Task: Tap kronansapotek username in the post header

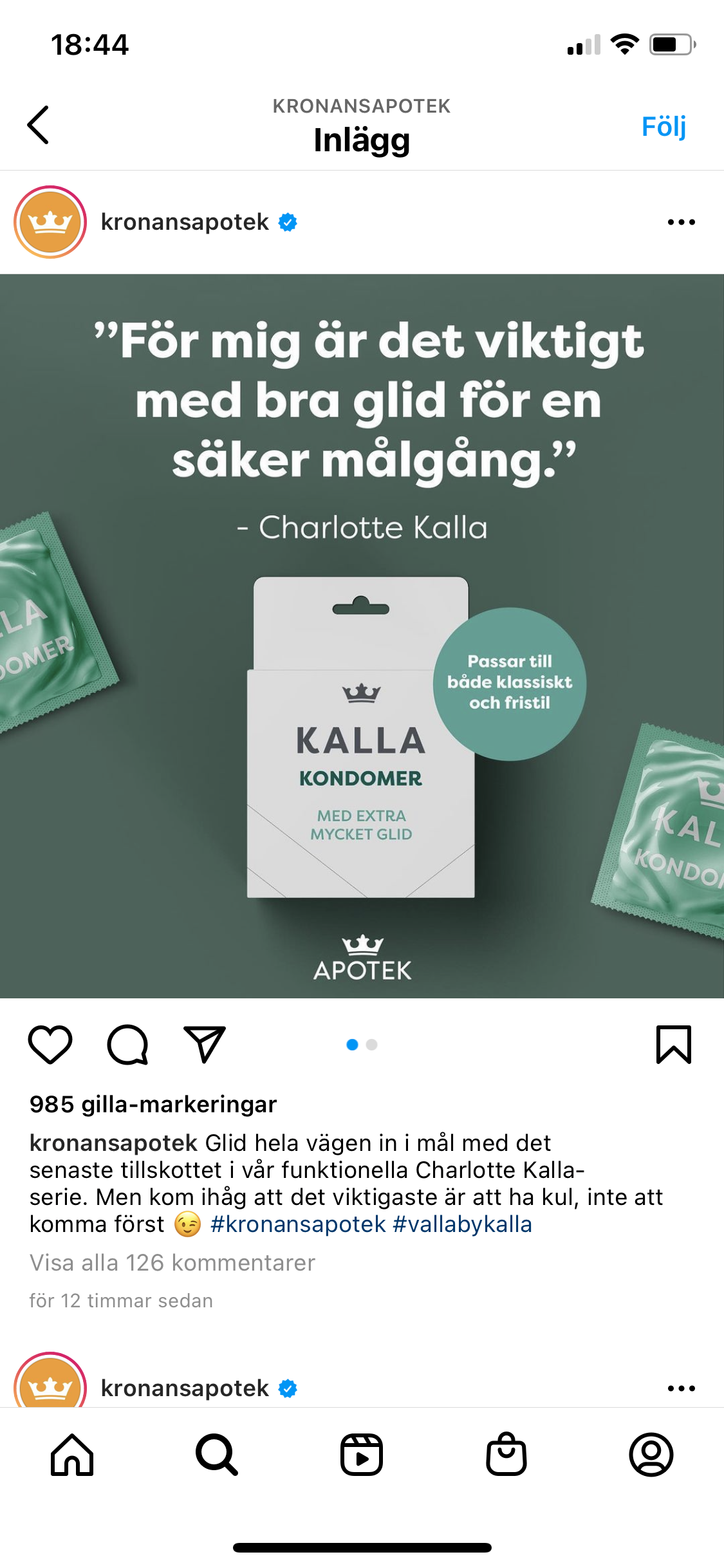Action: [x=185, y=222]
